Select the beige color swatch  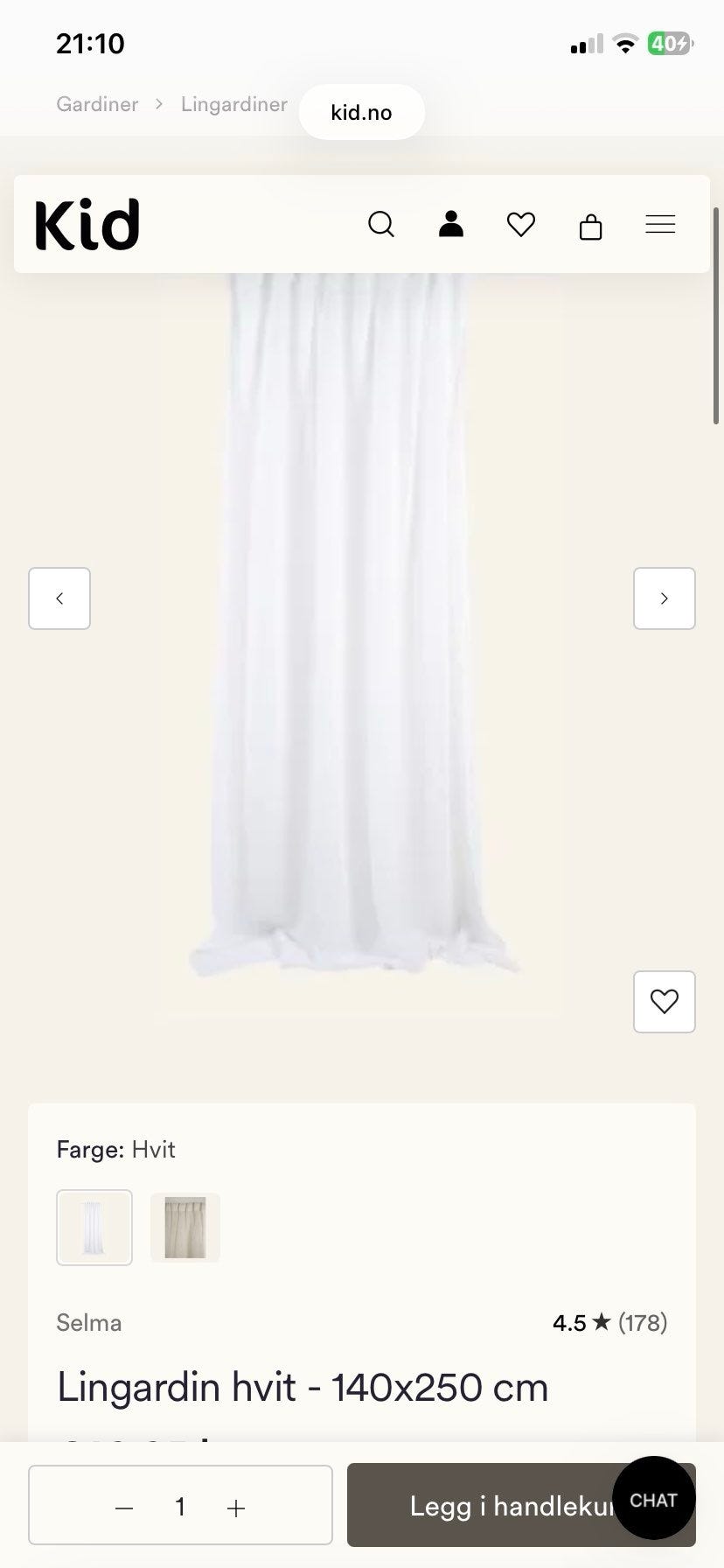point(185,1228)
